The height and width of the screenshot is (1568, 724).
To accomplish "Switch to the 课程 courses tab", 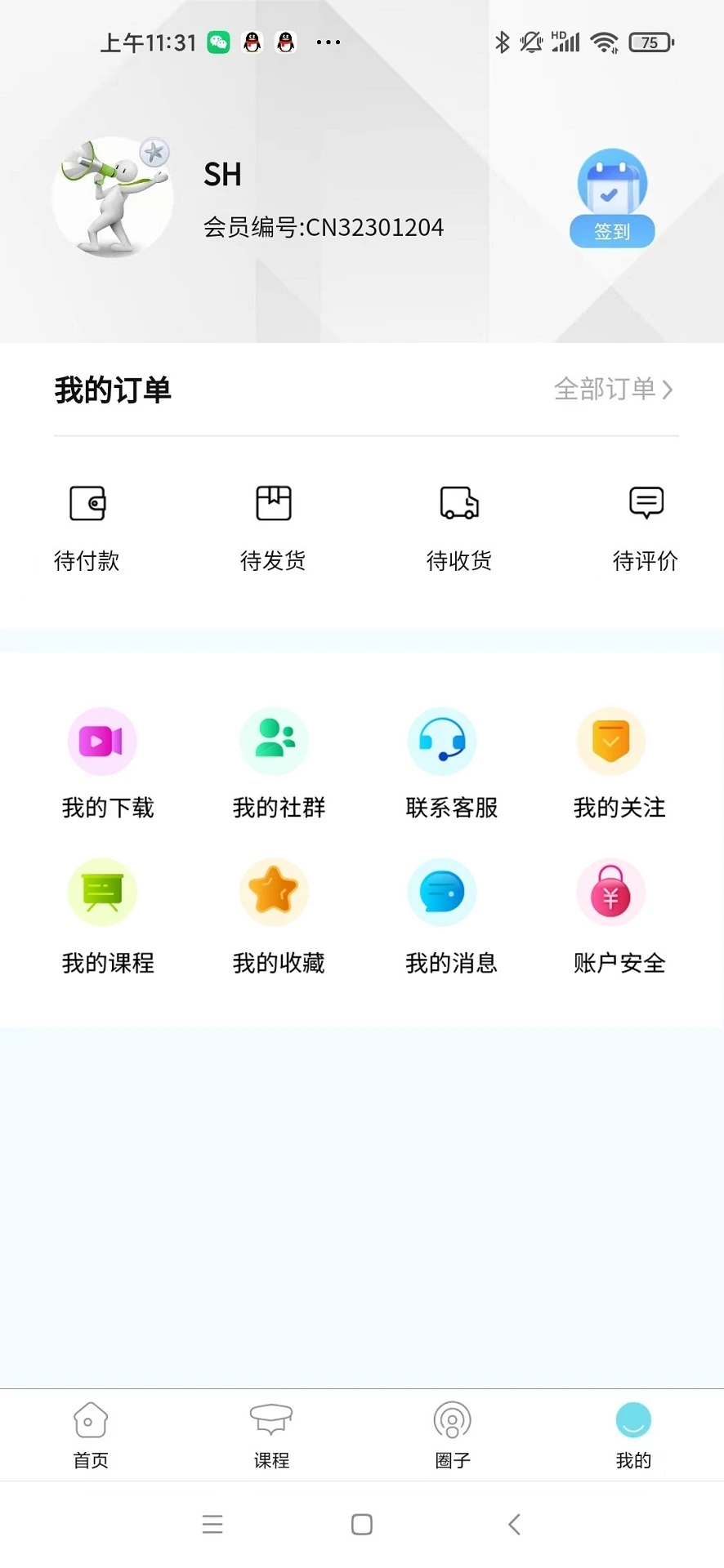I will pyautogui.click(x=271, y=1435).
